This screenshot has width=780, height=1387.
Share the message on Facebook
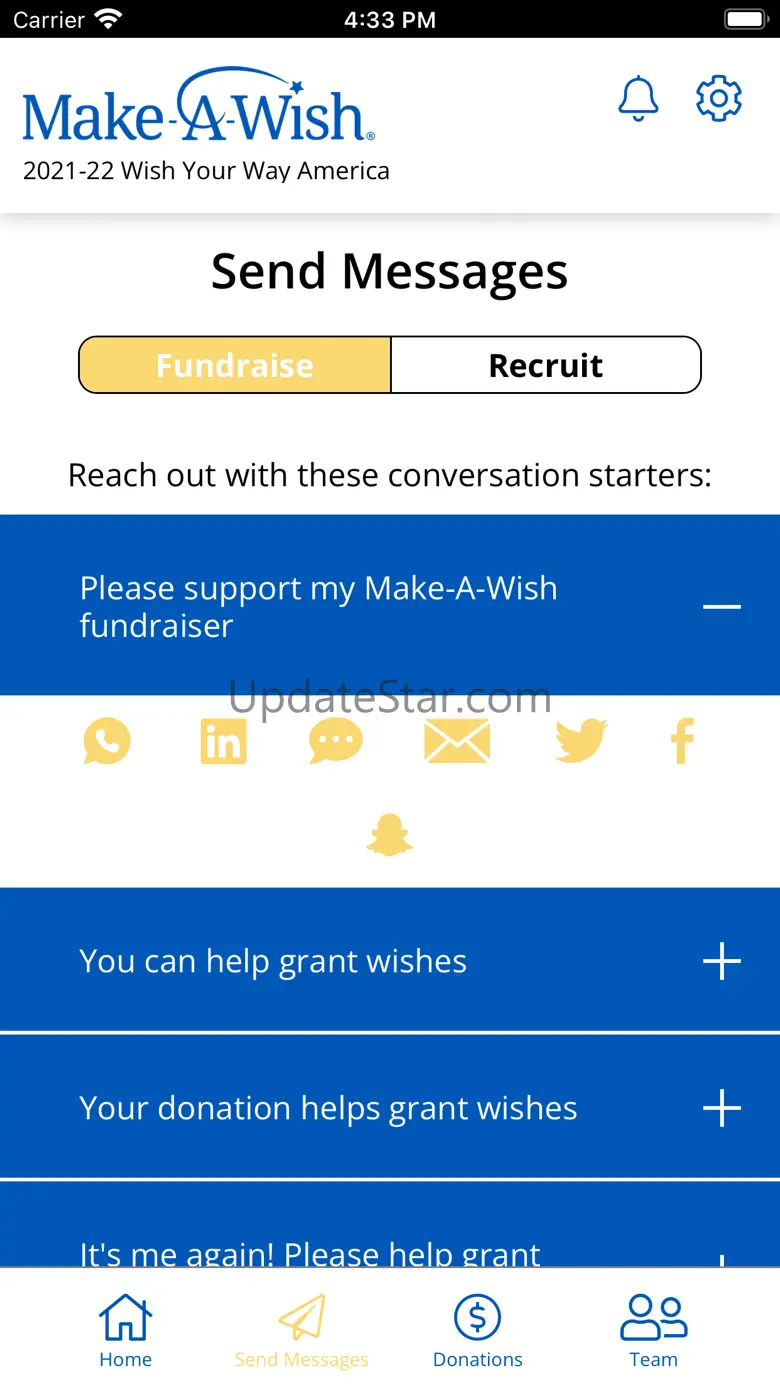(682, 742)
